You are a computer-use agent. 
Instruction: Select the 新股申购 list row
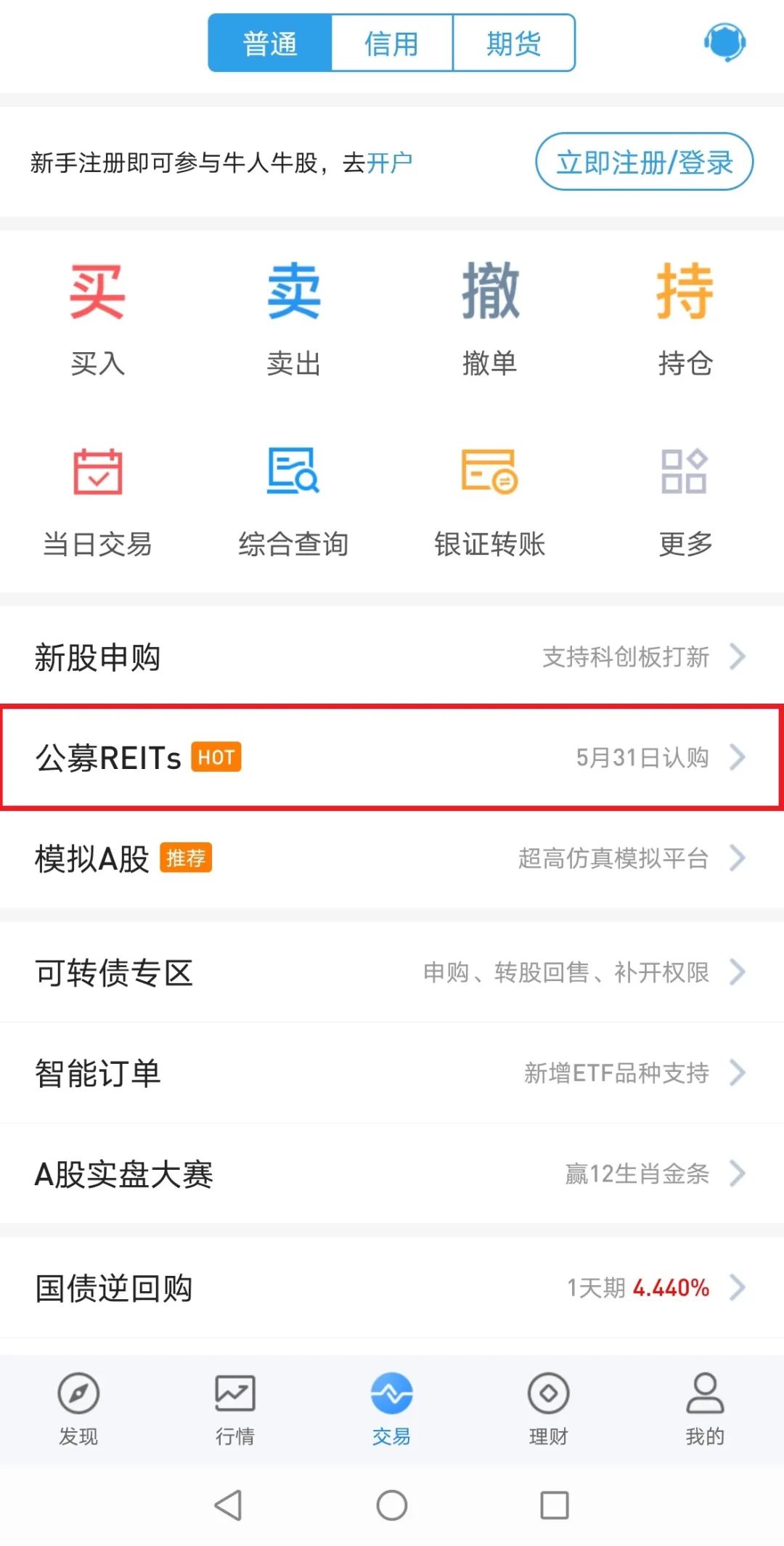392,658
